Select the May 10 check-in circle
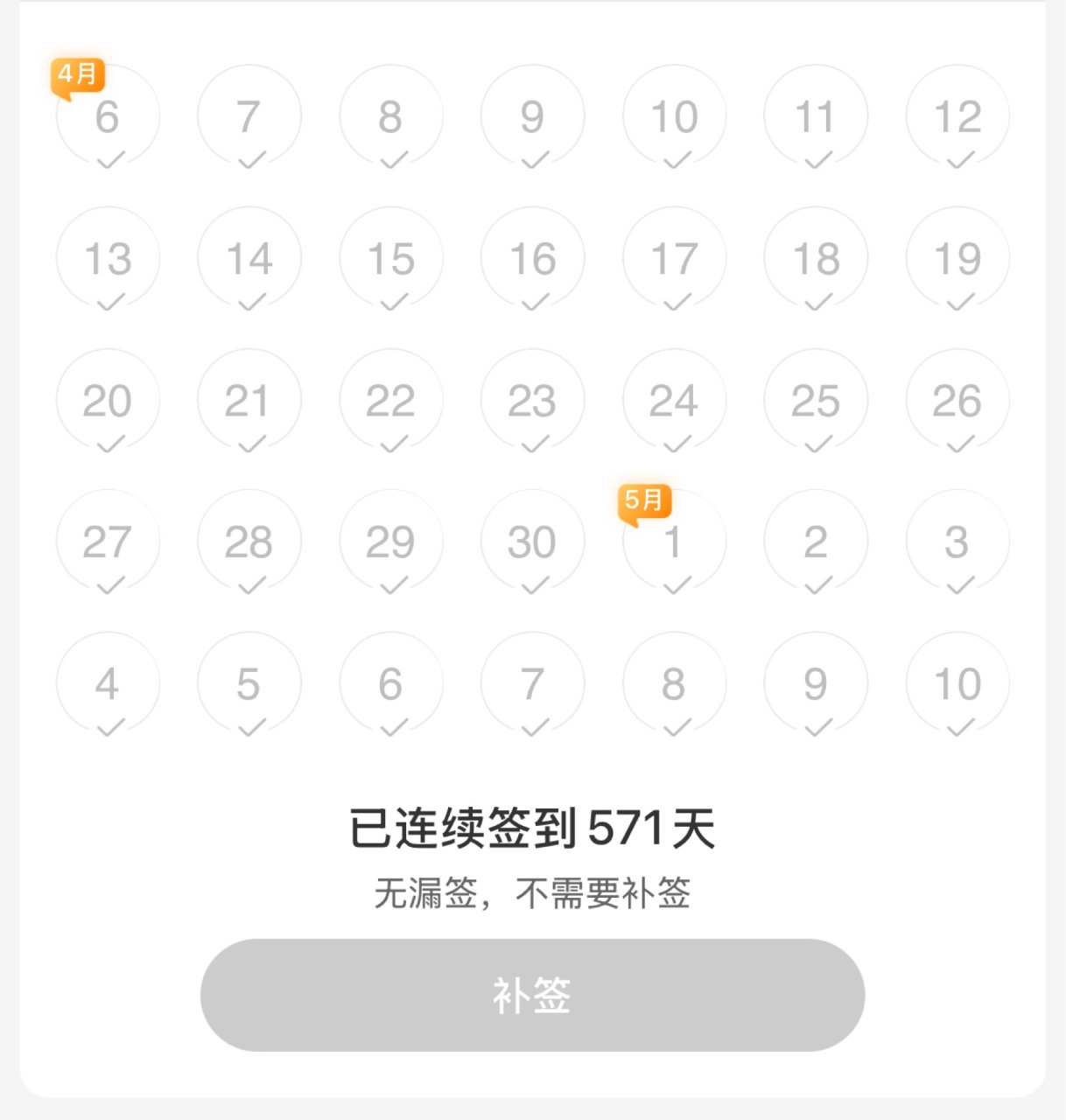 pyautogui.click(x=957, y=683)
